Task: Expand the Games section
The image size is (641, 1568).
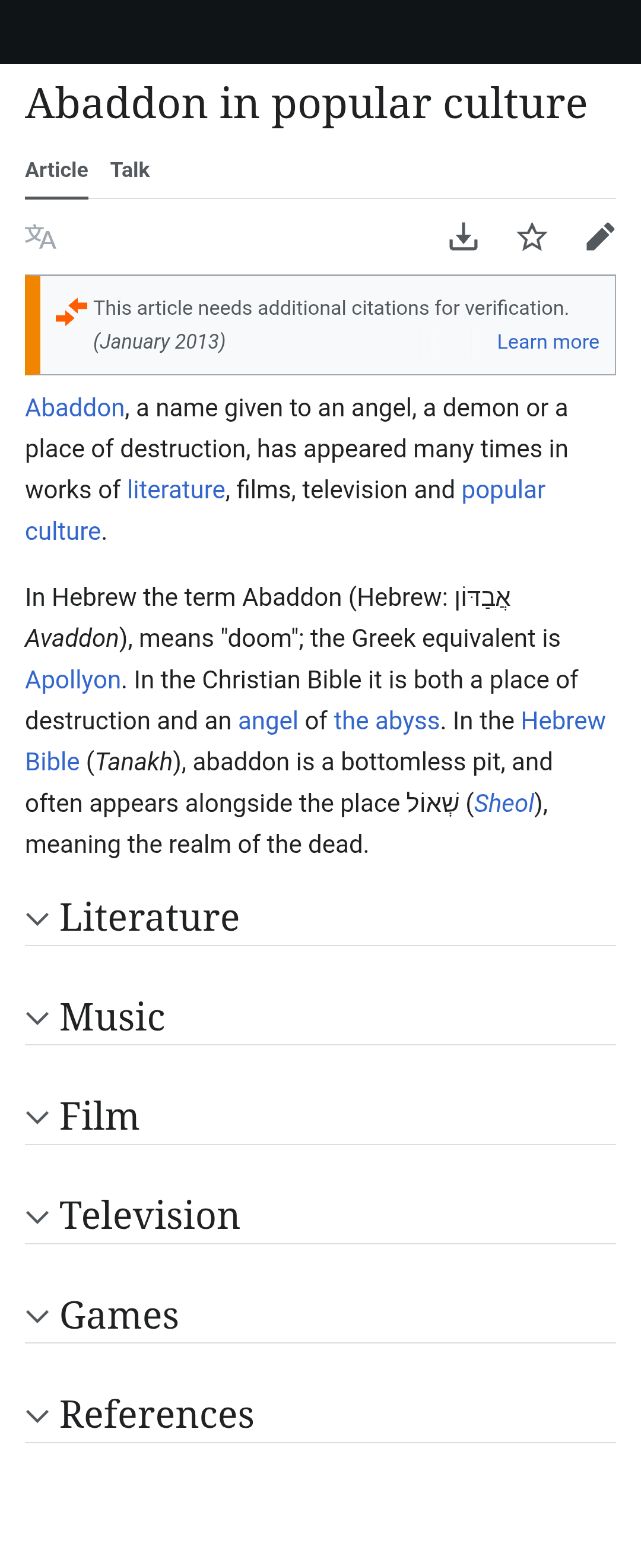Action: pyautogui.click(x=320, y=1316)
